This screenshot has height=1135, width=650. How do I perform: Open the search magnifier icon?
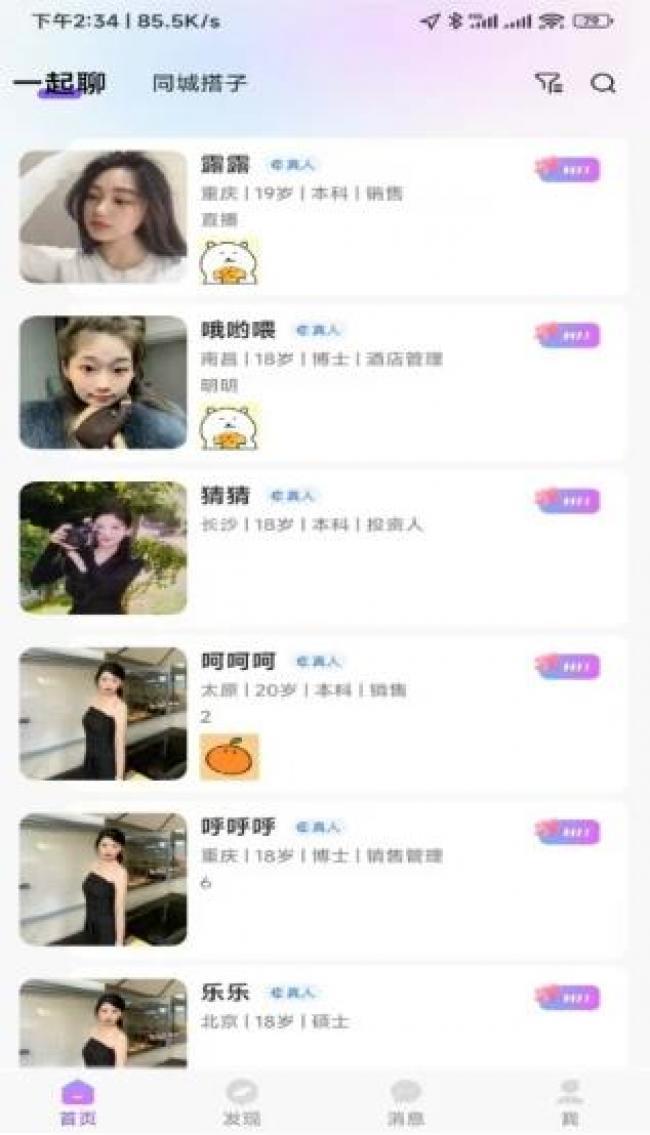[603, 84]
